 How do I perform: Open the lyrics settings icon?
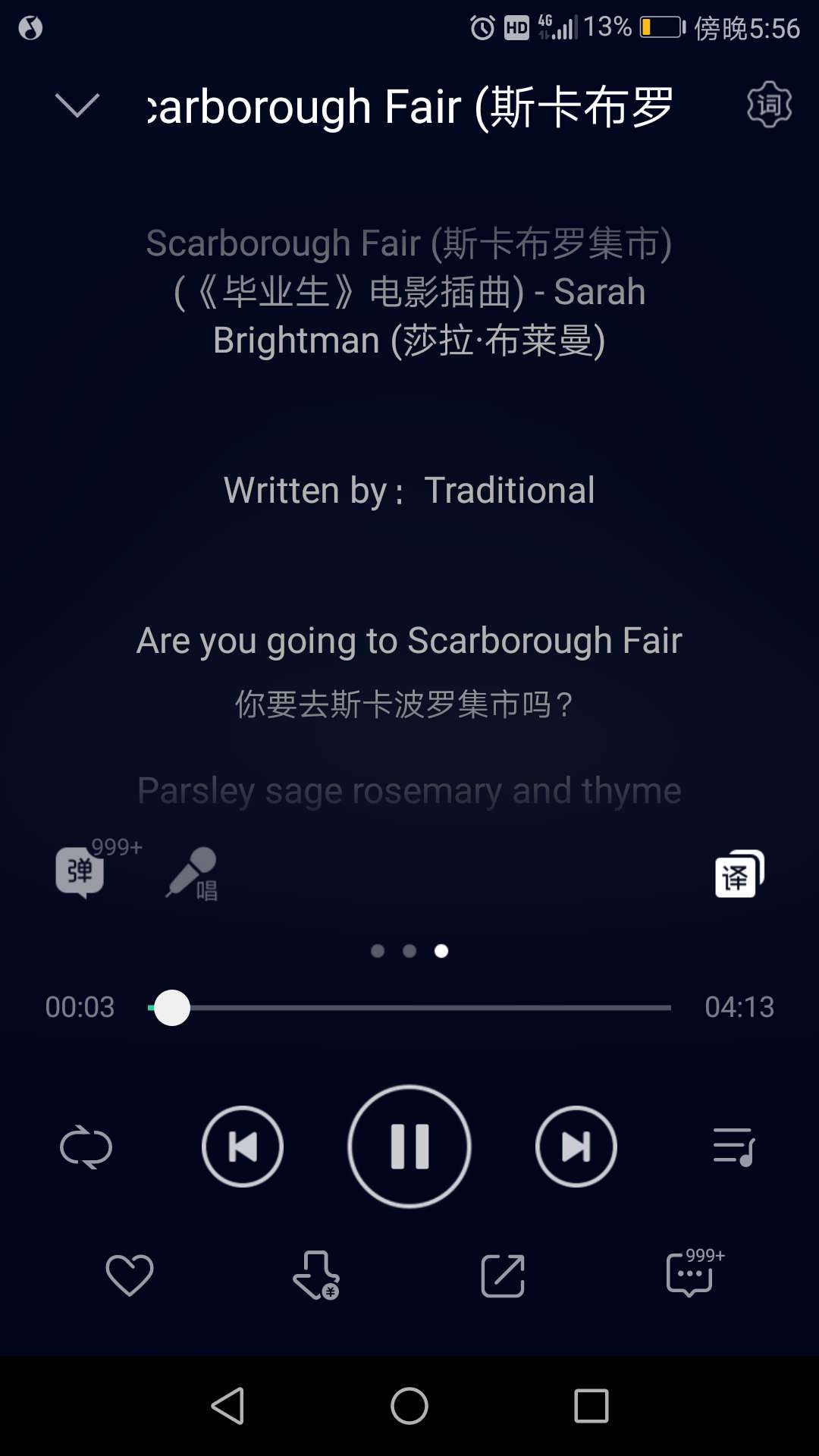(769, 105)
